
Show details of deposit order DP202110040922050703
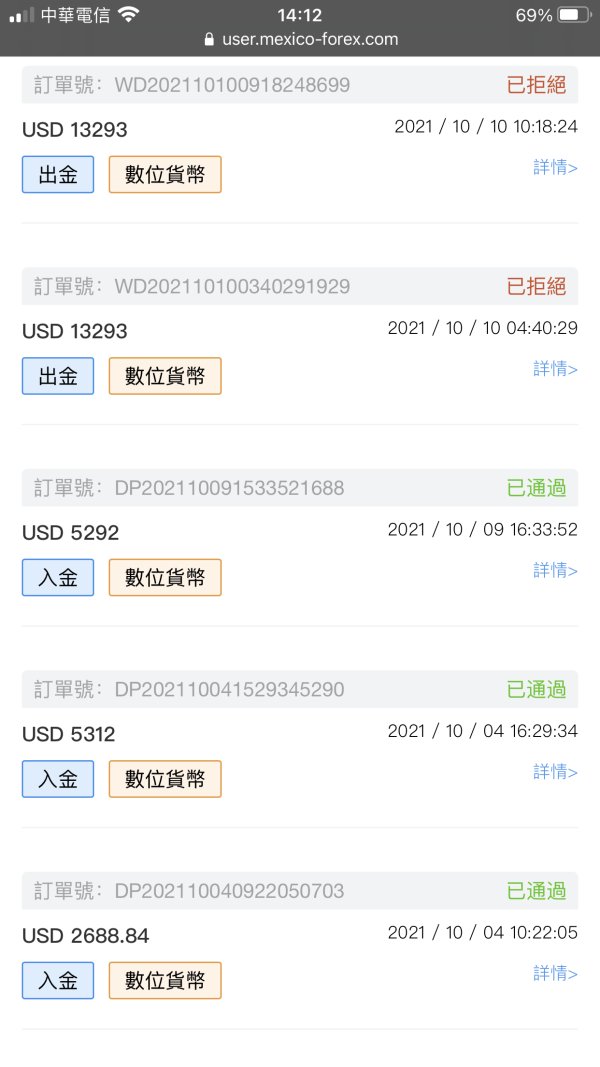(x=555, y=973)
